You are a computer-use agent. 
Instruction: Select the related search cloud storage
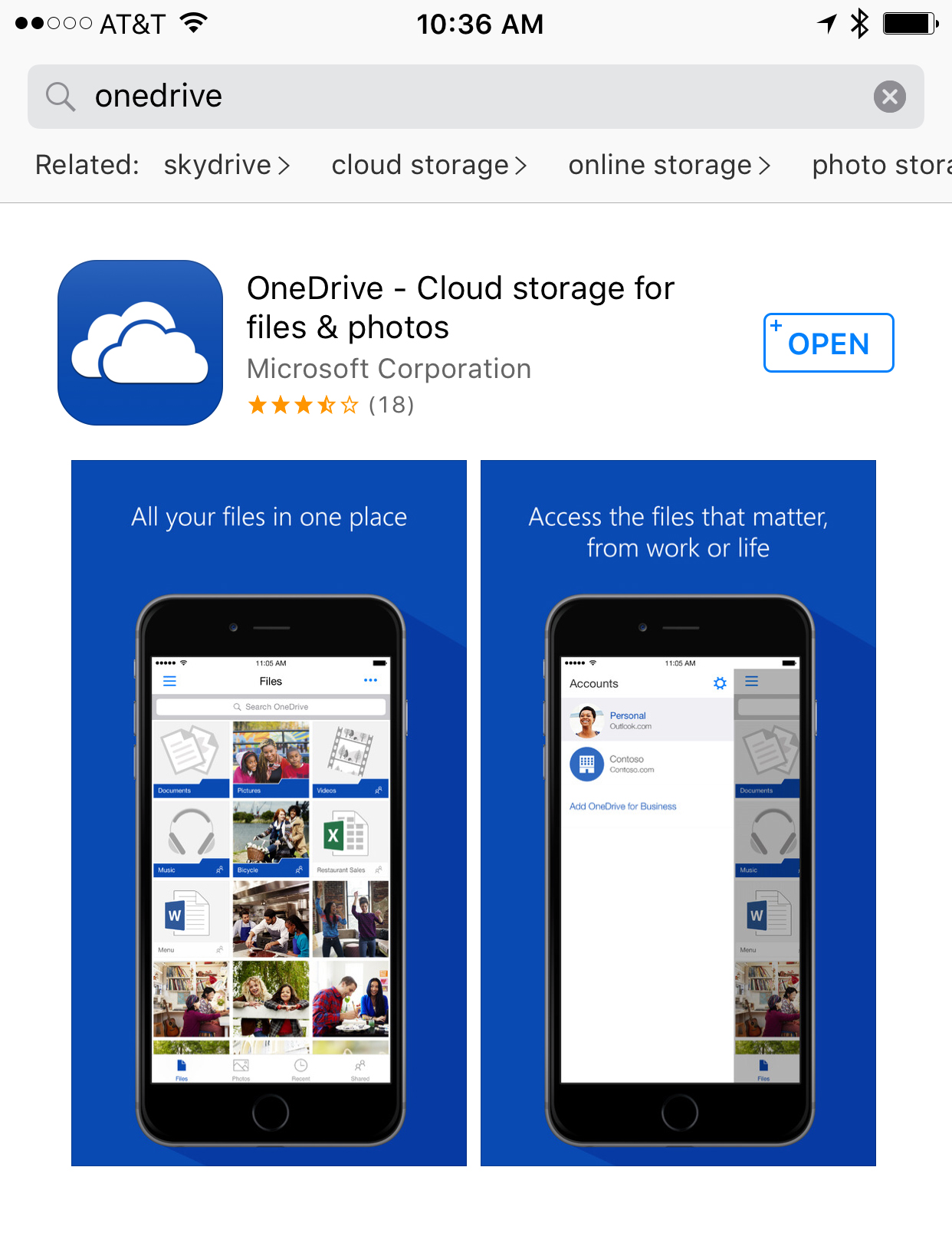point(428,165)
